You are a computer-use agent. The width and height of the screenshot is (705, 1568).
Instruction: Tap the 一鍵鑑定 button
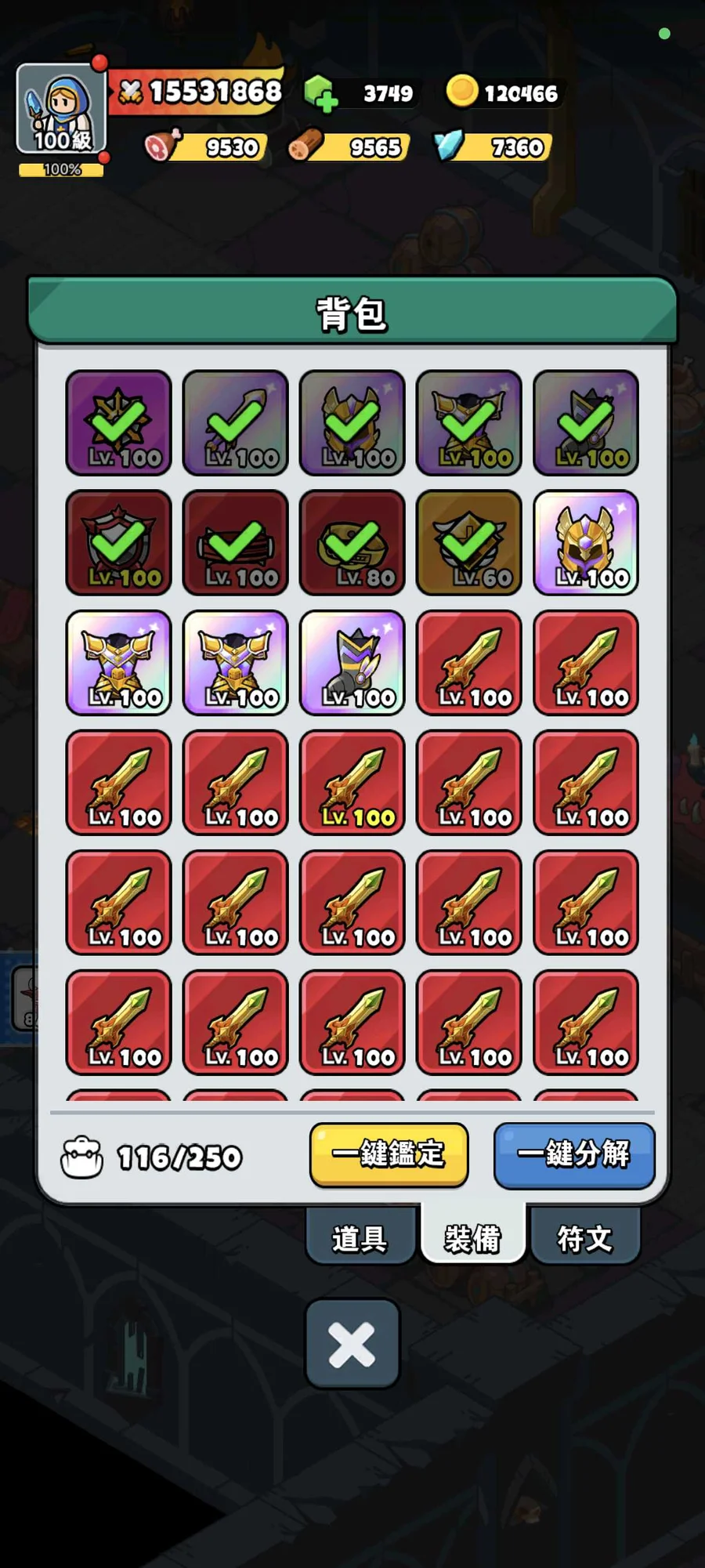click(389, 1154)
